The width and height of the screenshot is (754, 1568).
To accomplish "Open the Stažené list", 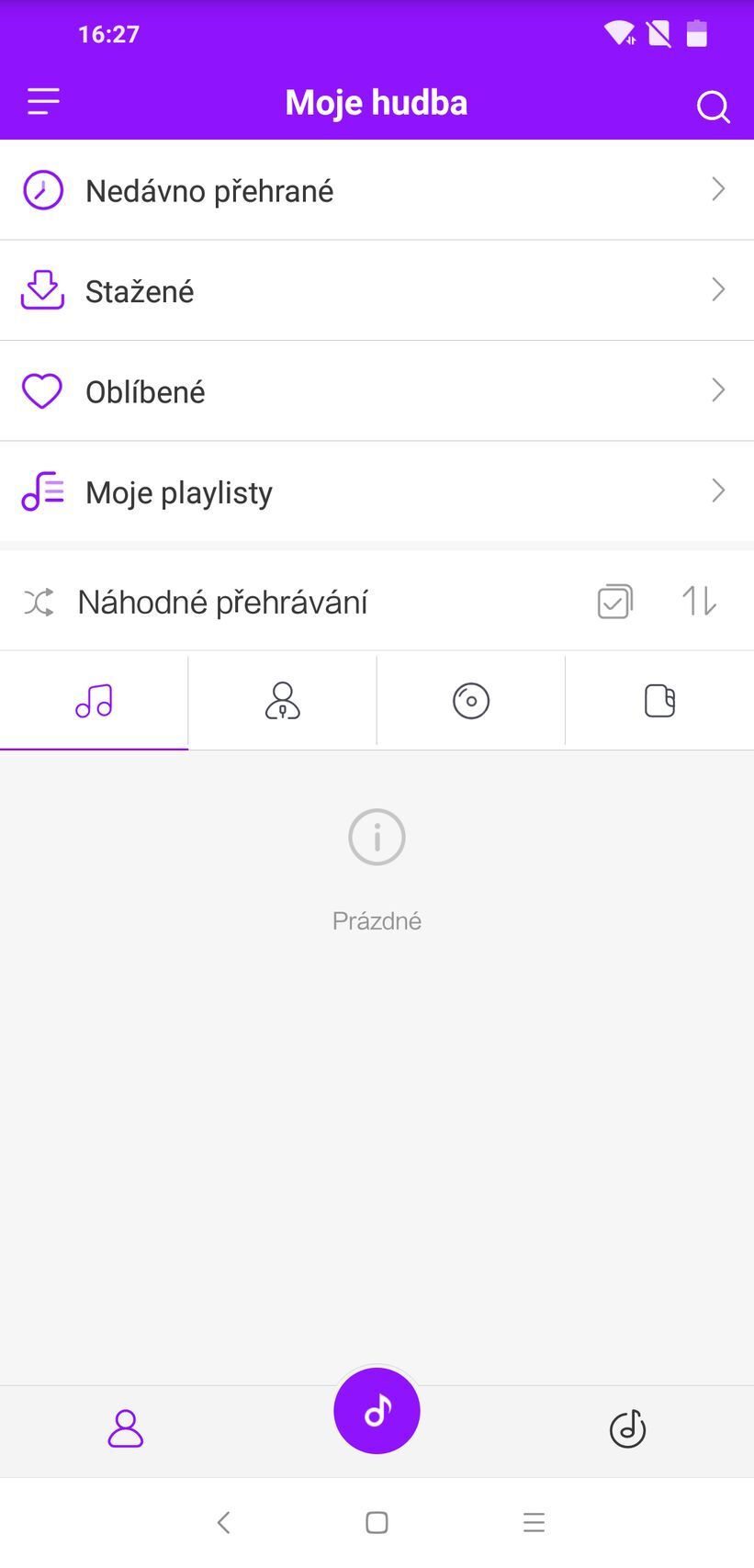I will pos(377,291).
